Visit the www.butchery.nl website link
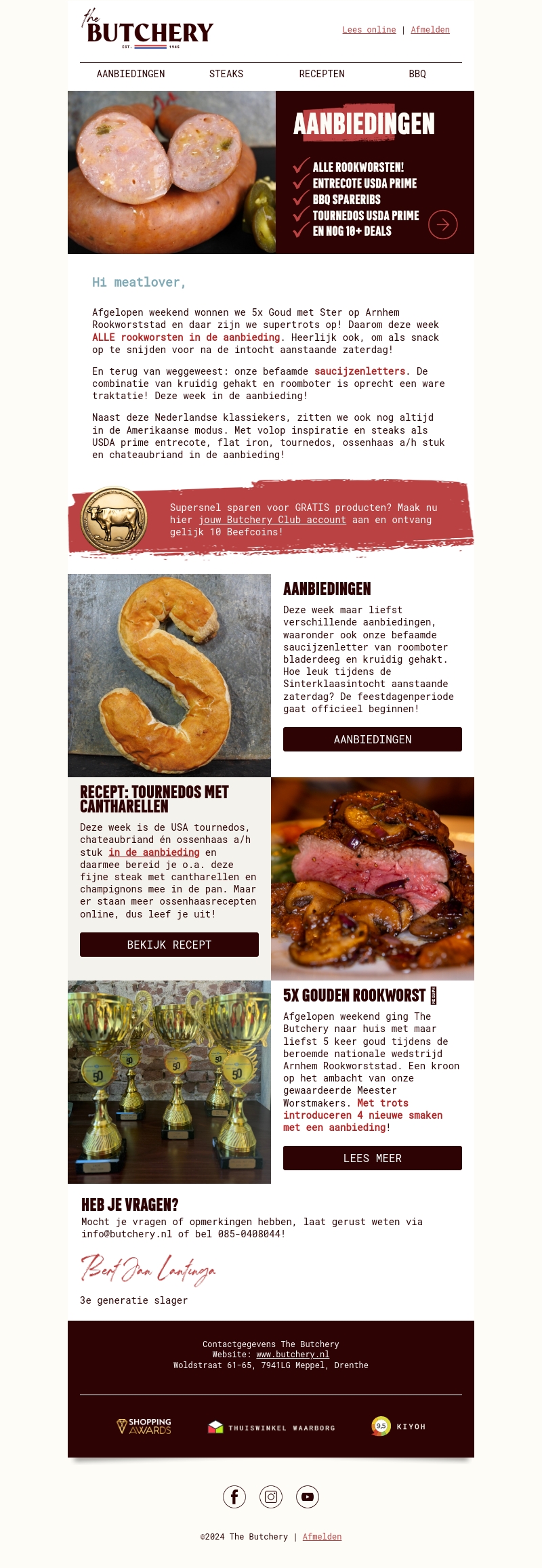542x1568 pixels. point(293,1355)
